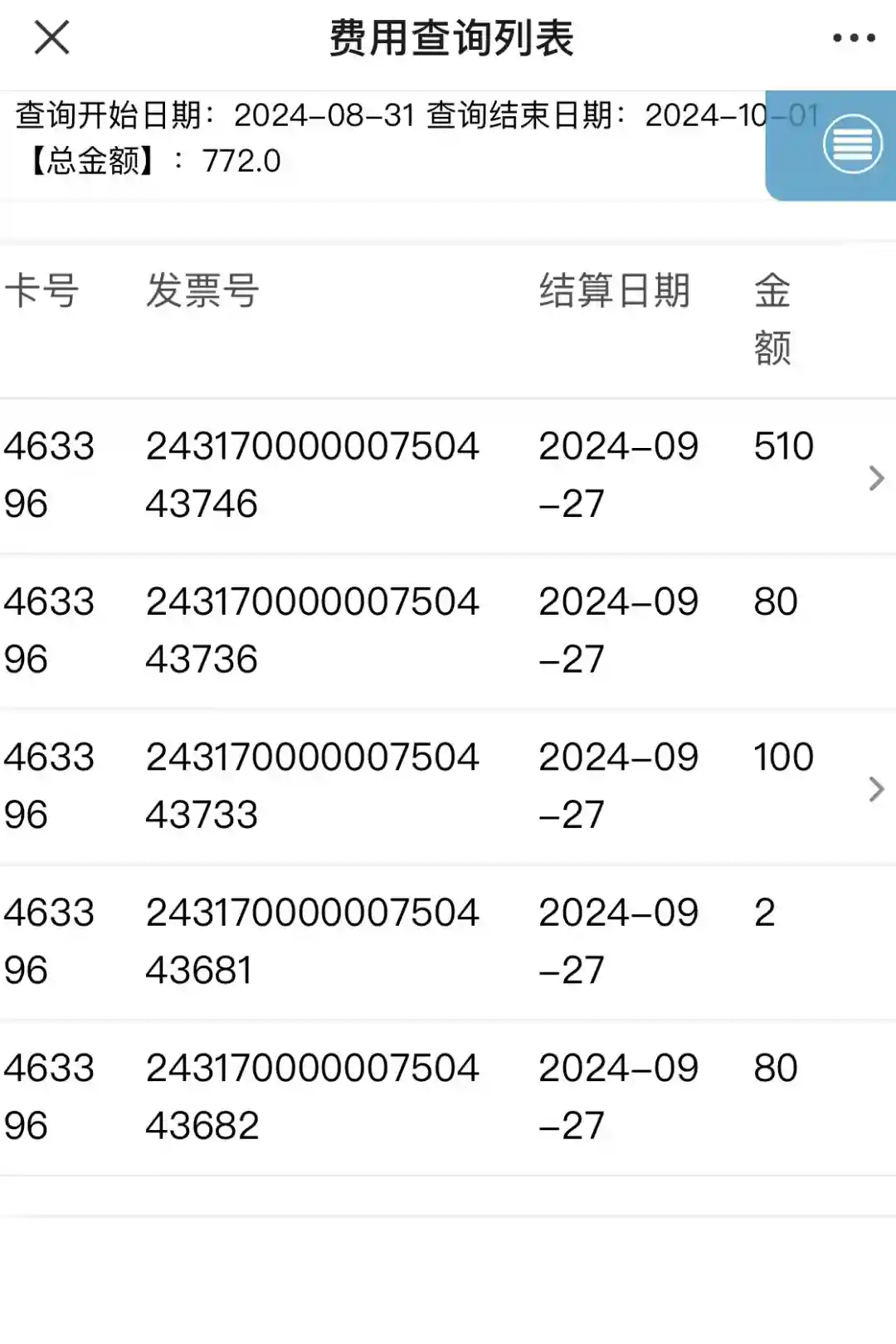Close the fee query page
This screenshot has height=1344, width=896.
point(51,38)
